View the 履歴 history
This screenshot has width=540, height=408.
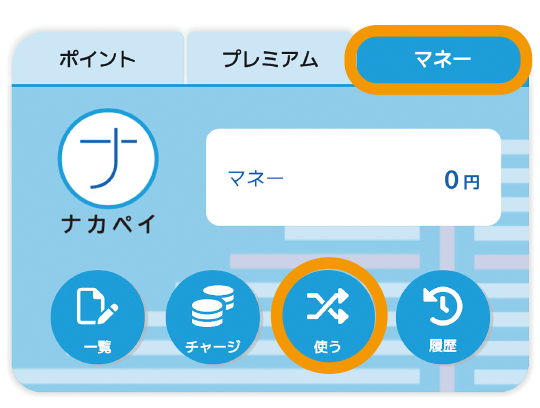pyautogui.click(x=443, y=317)
